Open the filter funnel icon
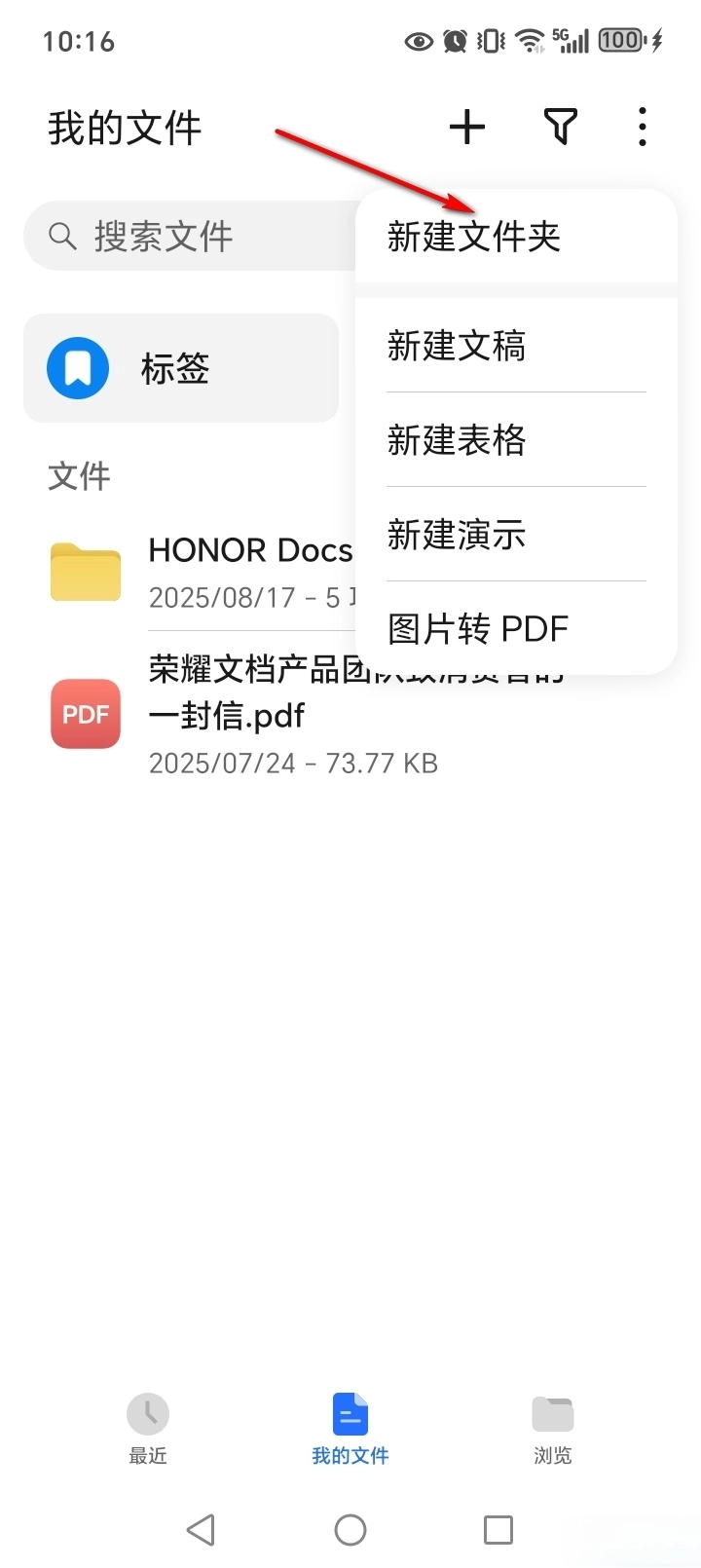701x1568 pixels. click(x=560, y=127)
